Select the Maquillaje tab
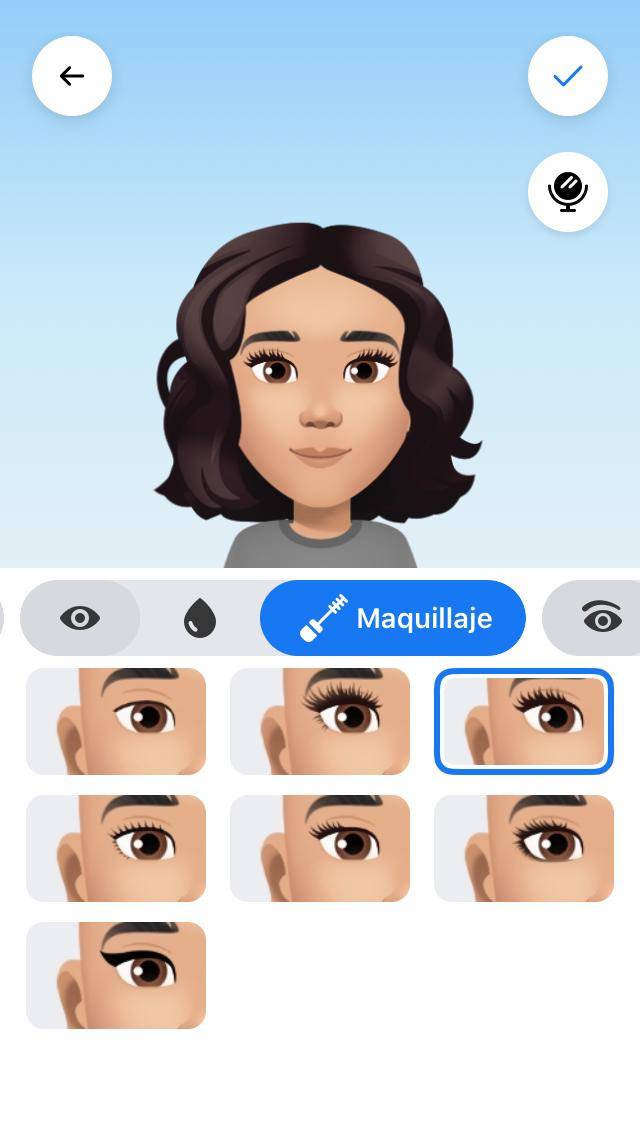Image resolution: width=640 pixels, height=1136 pixels. tap(392, 618)
